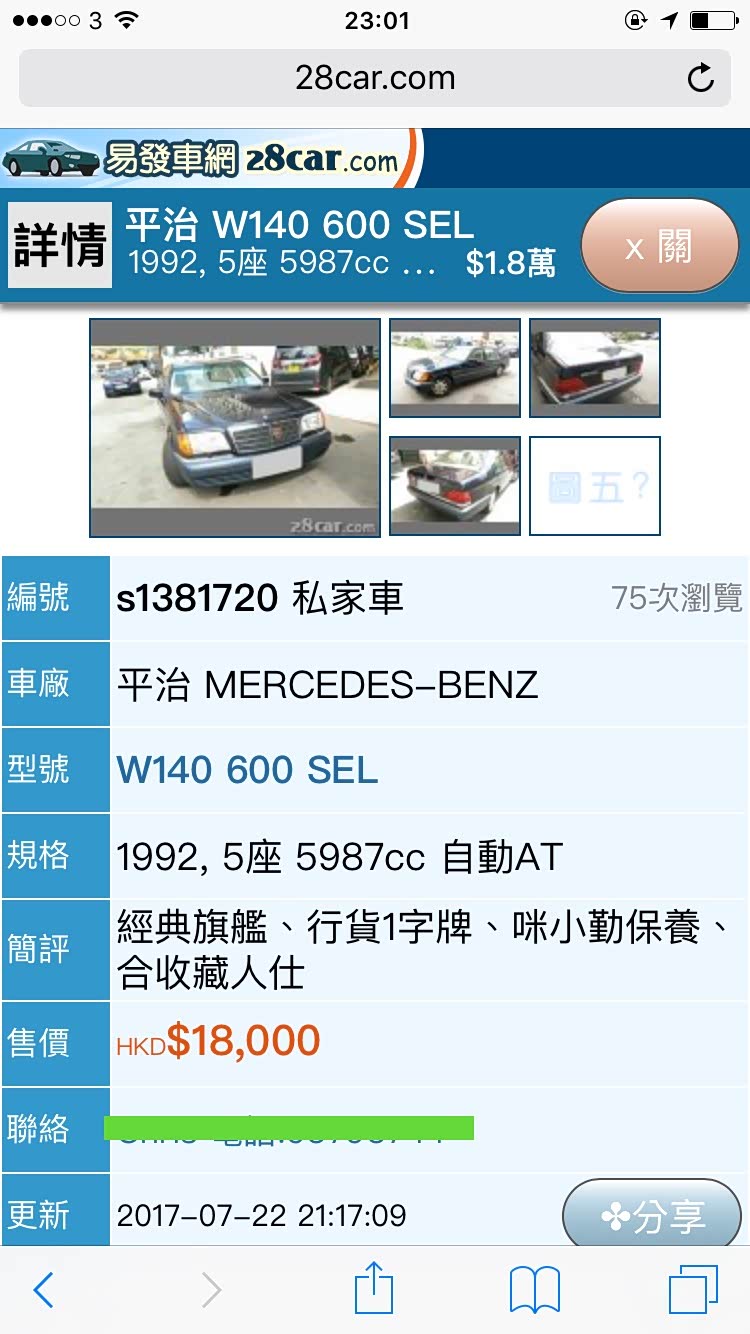Open Safari bookmarks
The image size is (750, 1334).
pyautogui.click(x=535, y=1290)
